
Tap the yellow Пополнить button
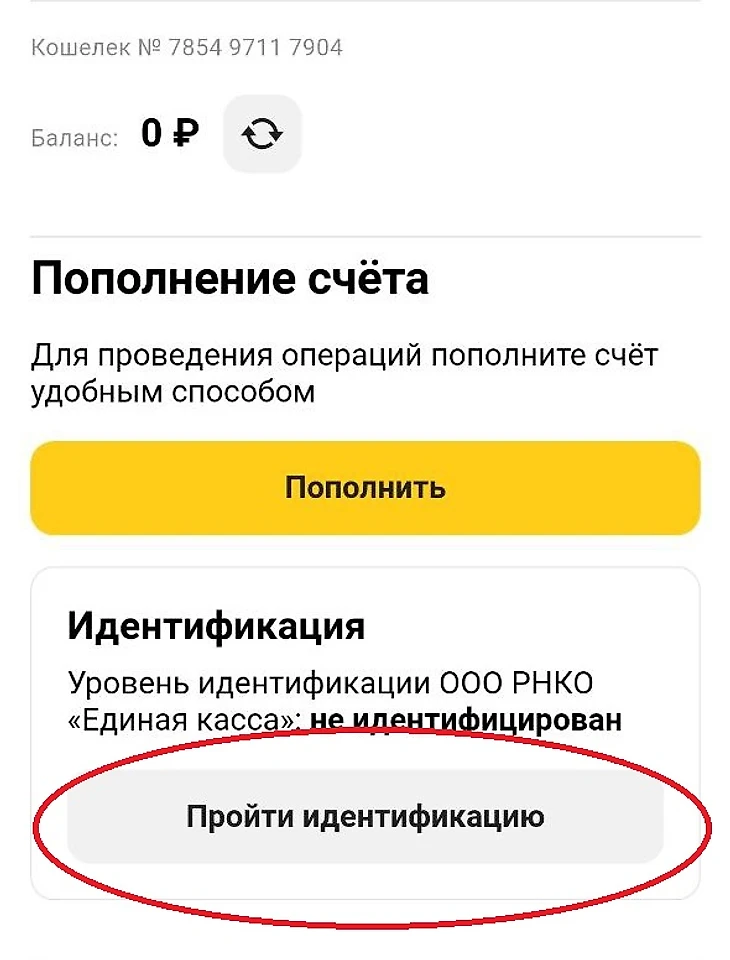[365, 488]
